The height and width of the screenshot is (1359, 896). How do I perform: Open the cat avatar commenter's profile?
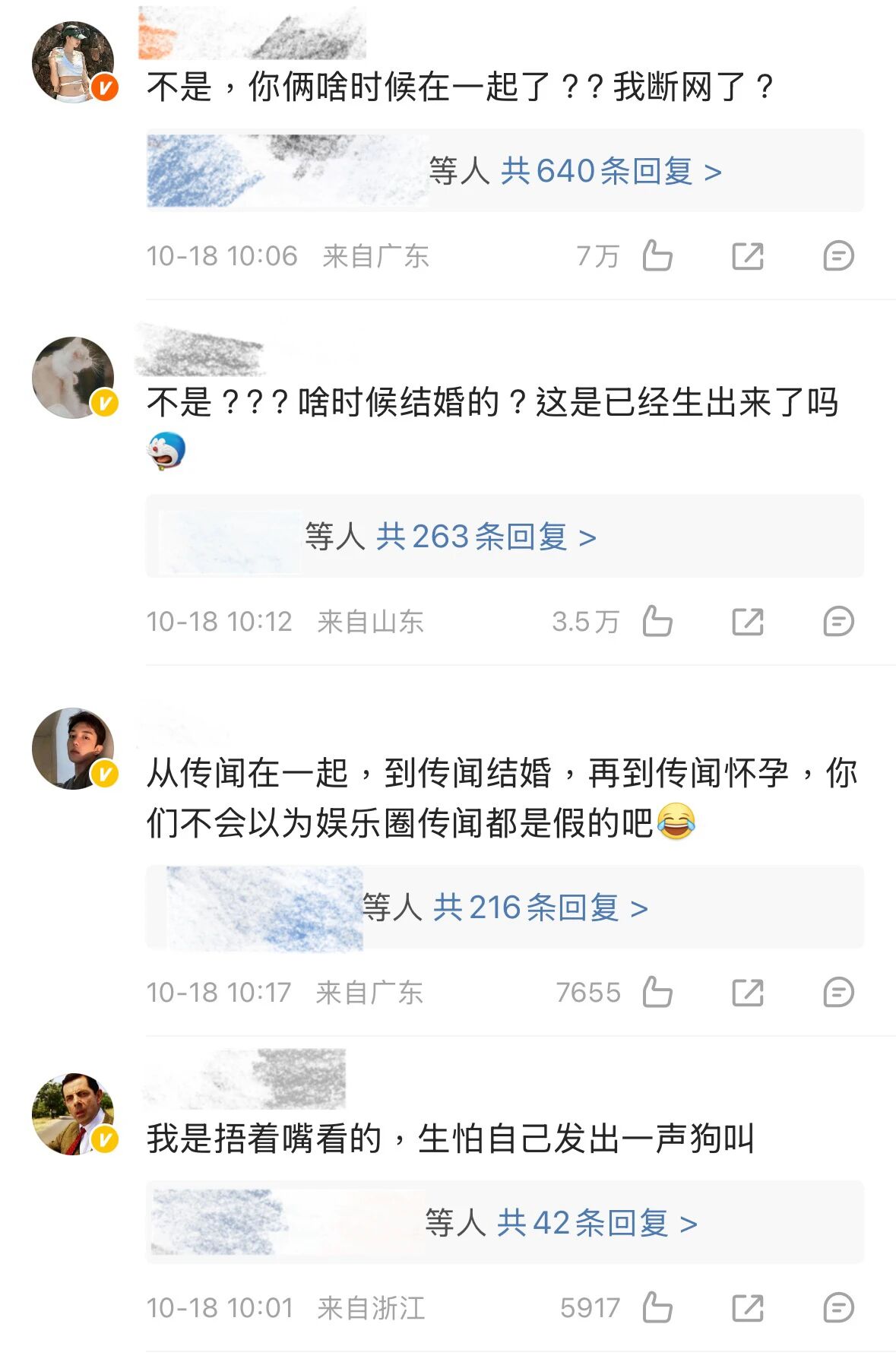73,378
